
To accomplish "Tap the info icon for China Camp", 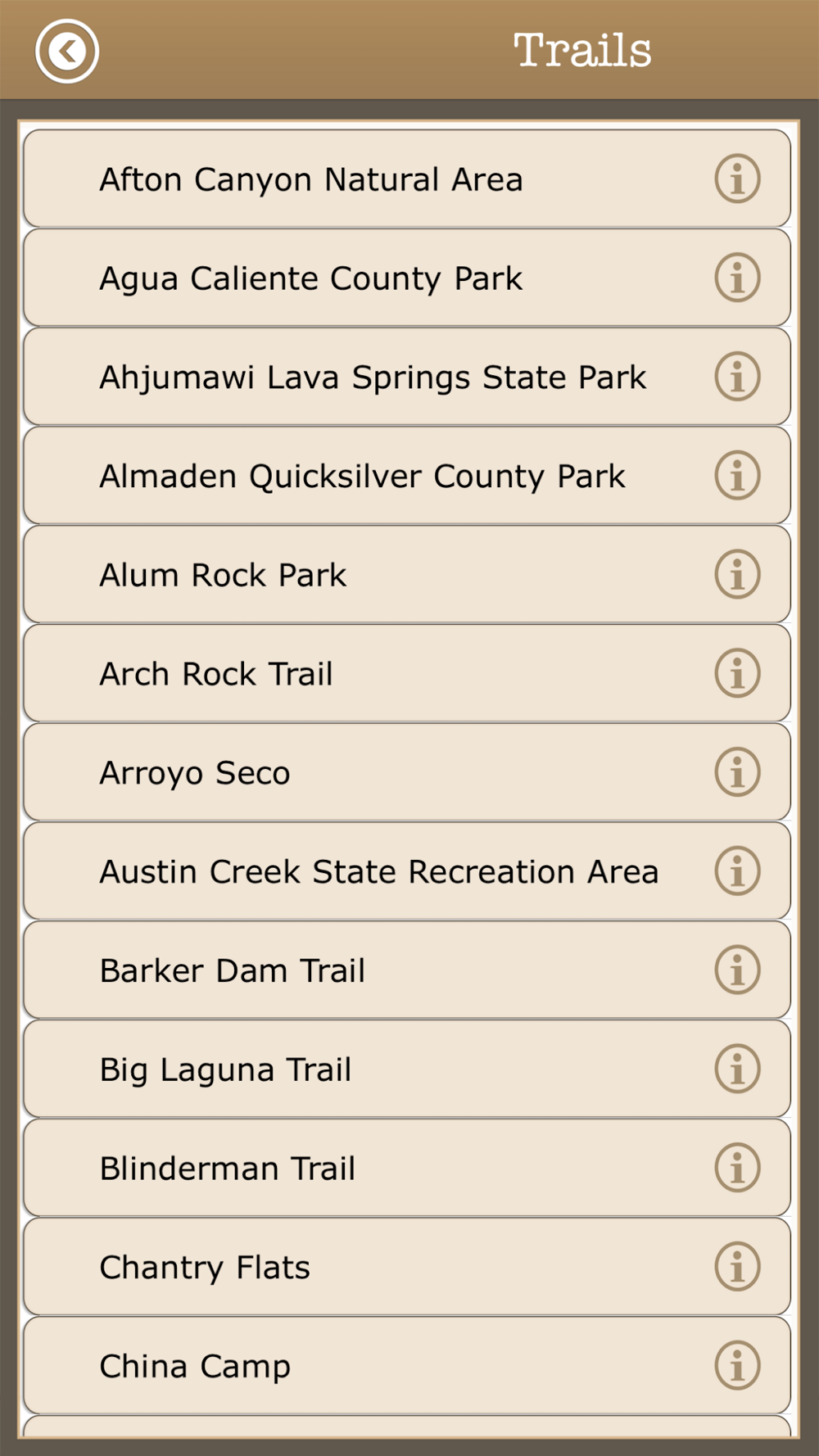I will pyautogui.click(x=737, y=1365).
